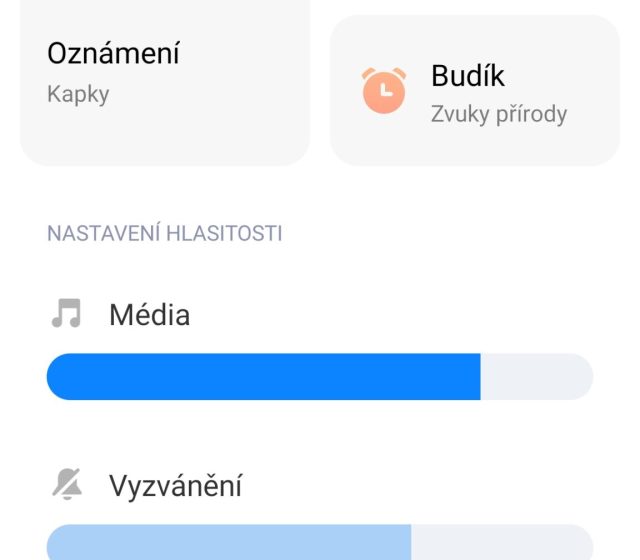640x560 pixels.
Task: Open the Budík alarm sound card
Action: (475, 92)
